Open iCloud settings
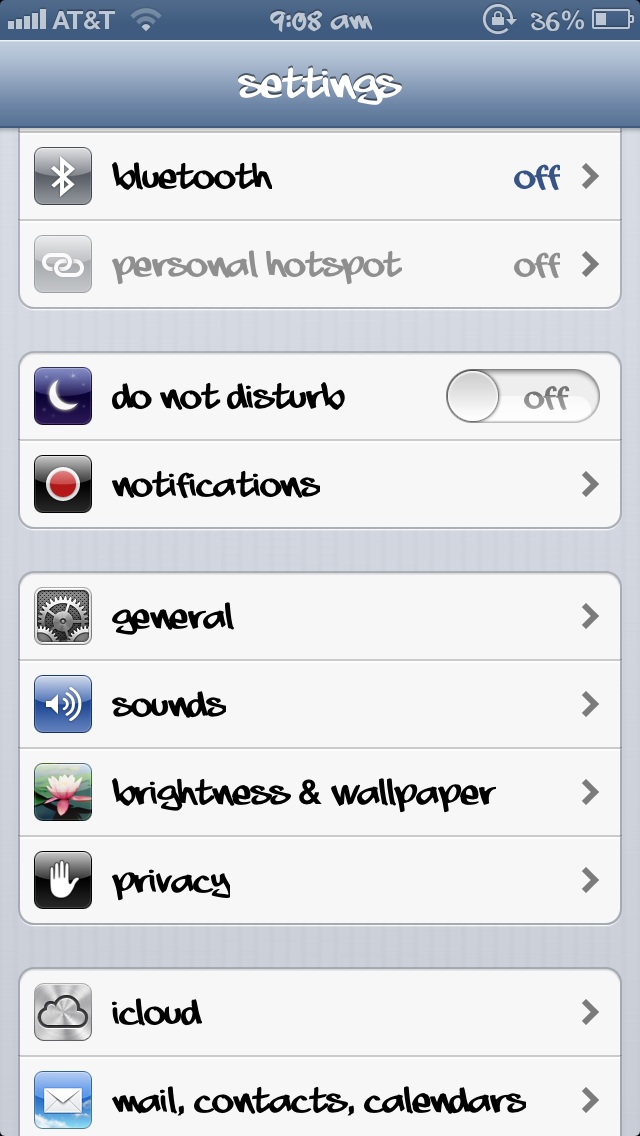 tap(320, 1012)
